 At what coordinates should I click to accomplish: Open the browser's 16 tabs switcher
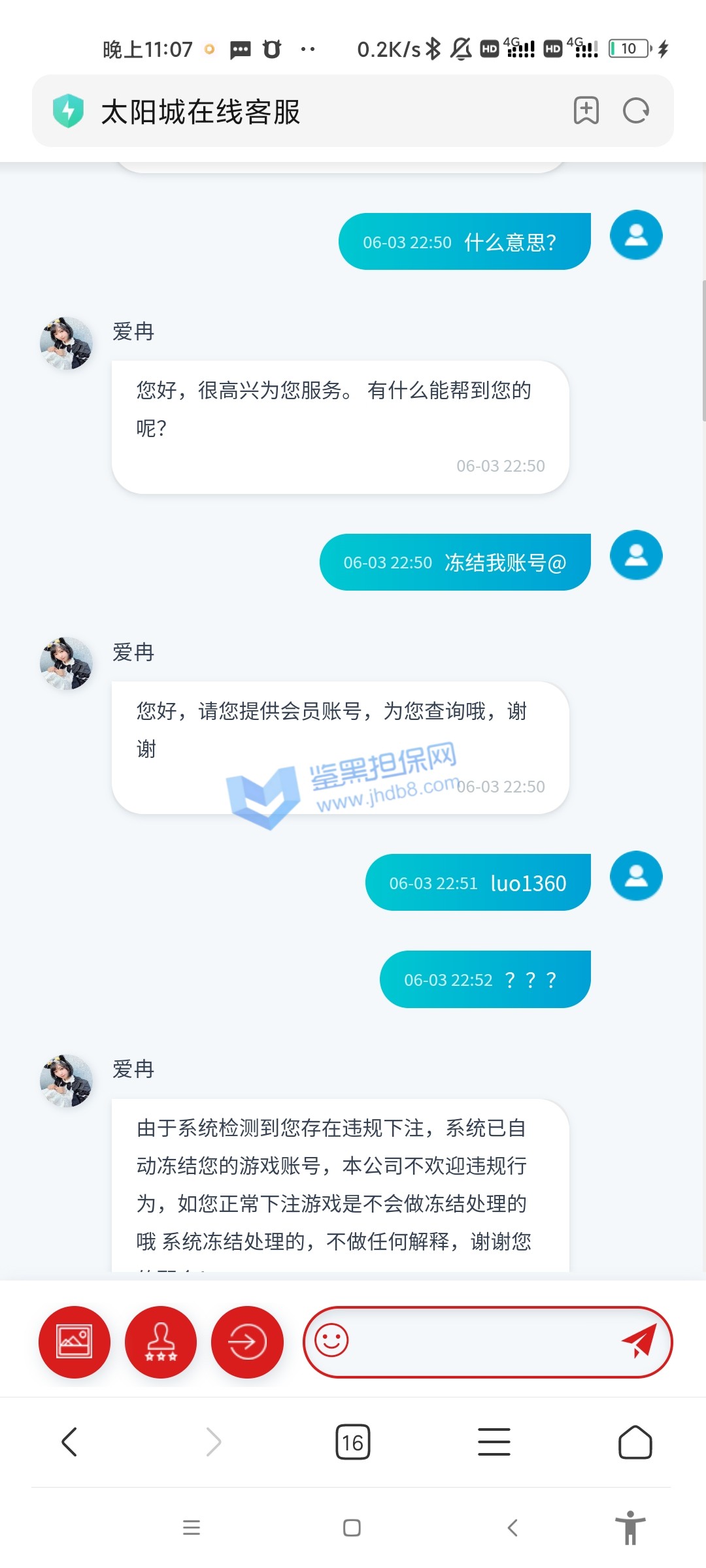point(352,1442)
